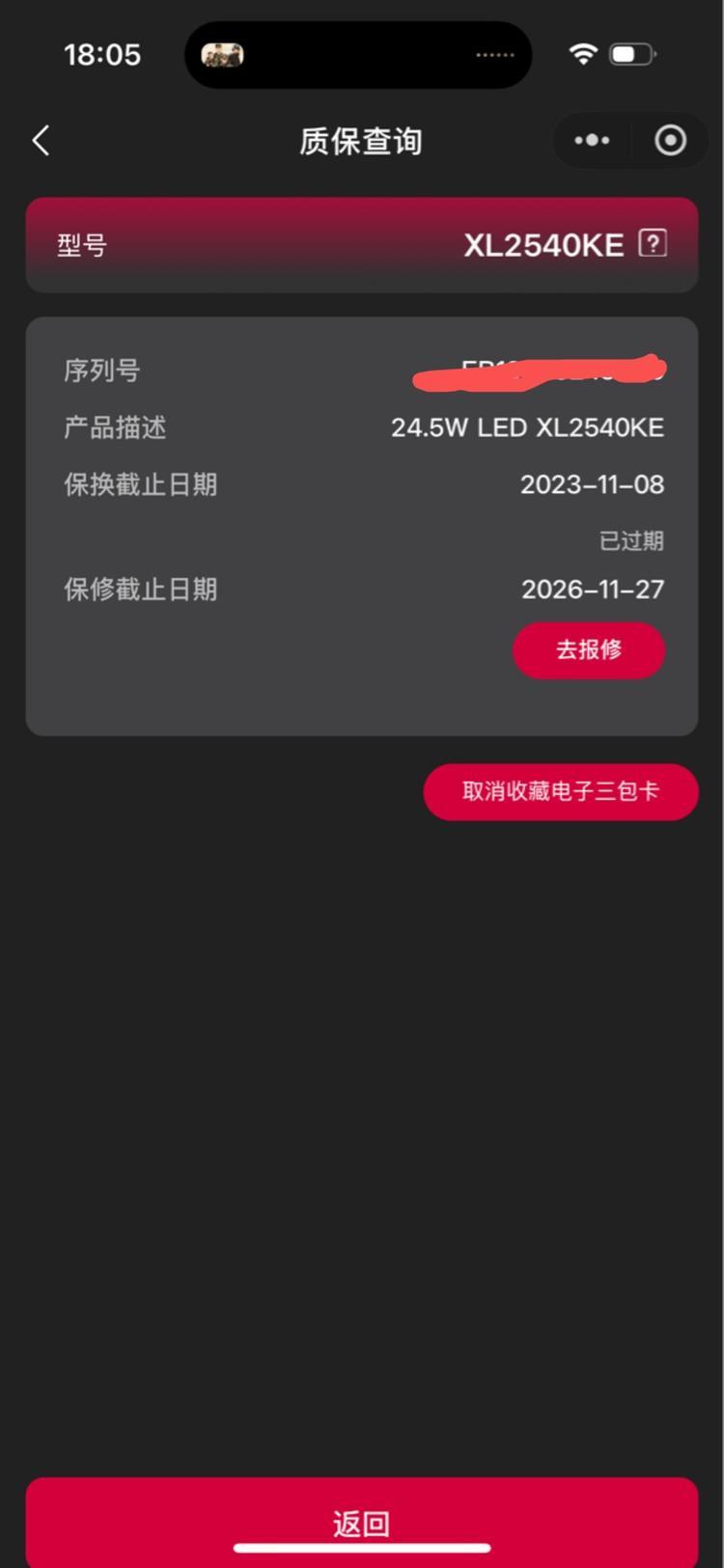Open the mini program three-dot menu
The image size is (724, 1568).
point(592,141)
